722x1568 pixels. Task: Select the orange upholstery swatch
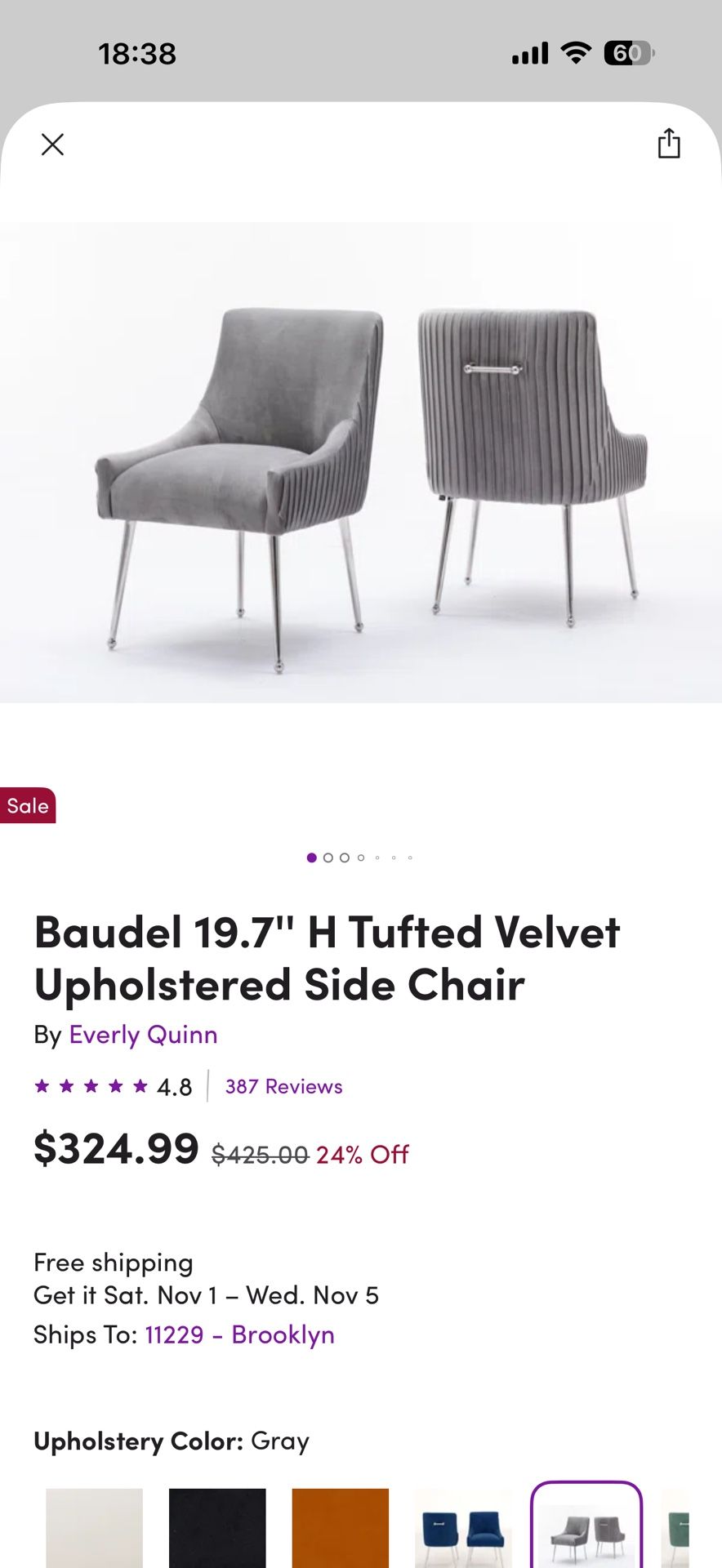pos(340,1527)
